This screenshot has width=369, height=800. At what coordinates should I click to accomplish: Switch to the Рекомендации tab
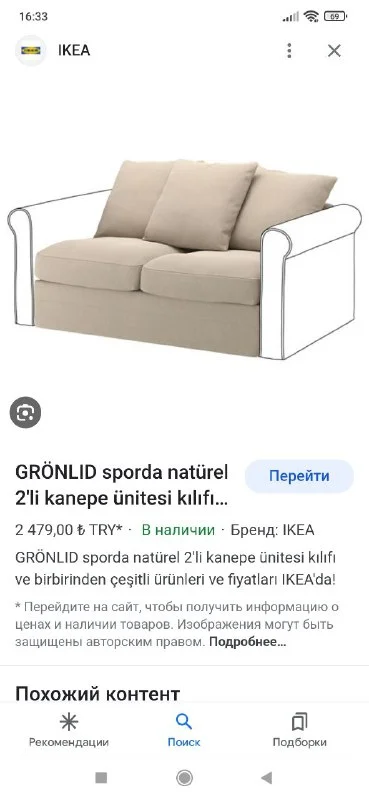point(68,730)
